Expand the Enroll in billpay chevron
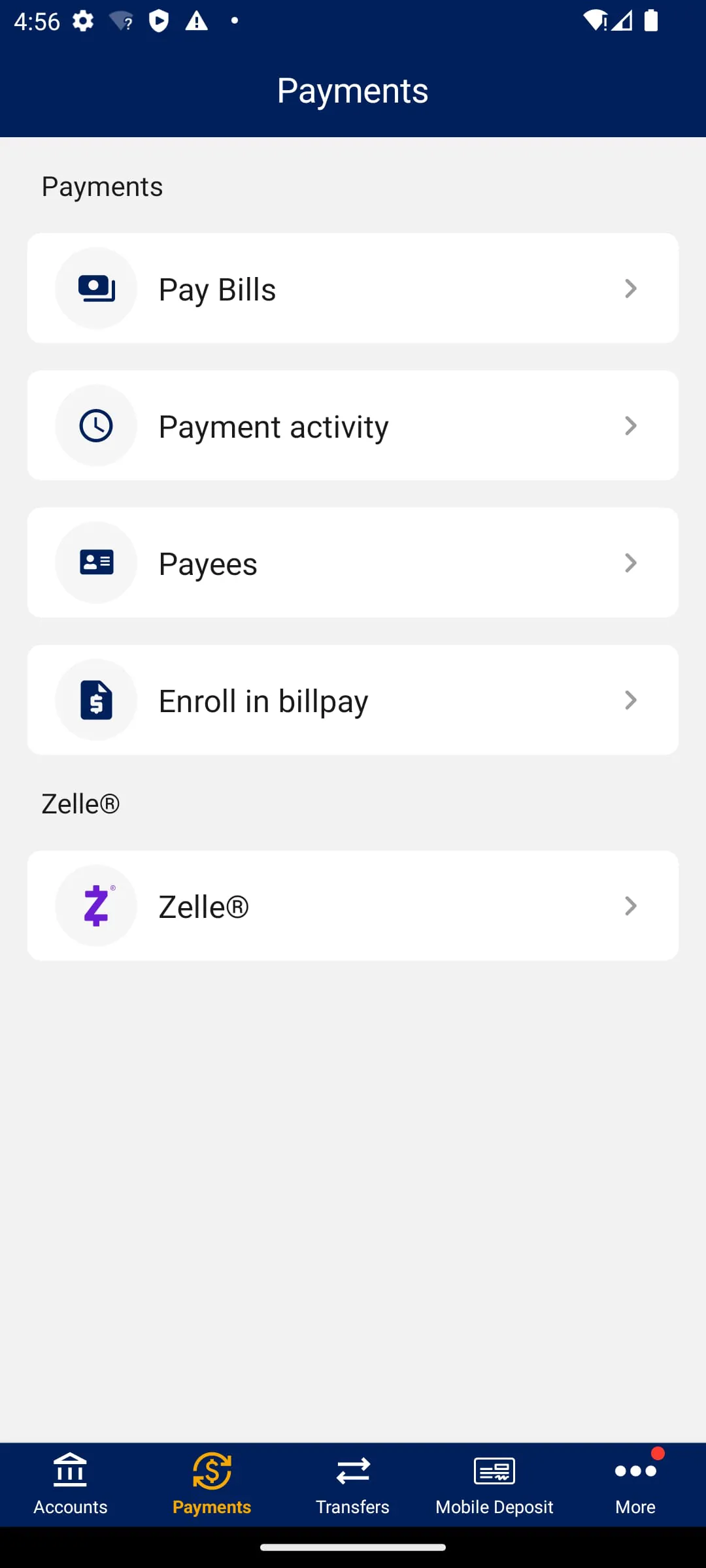706x1568 pixels. (x=630, y=699)
